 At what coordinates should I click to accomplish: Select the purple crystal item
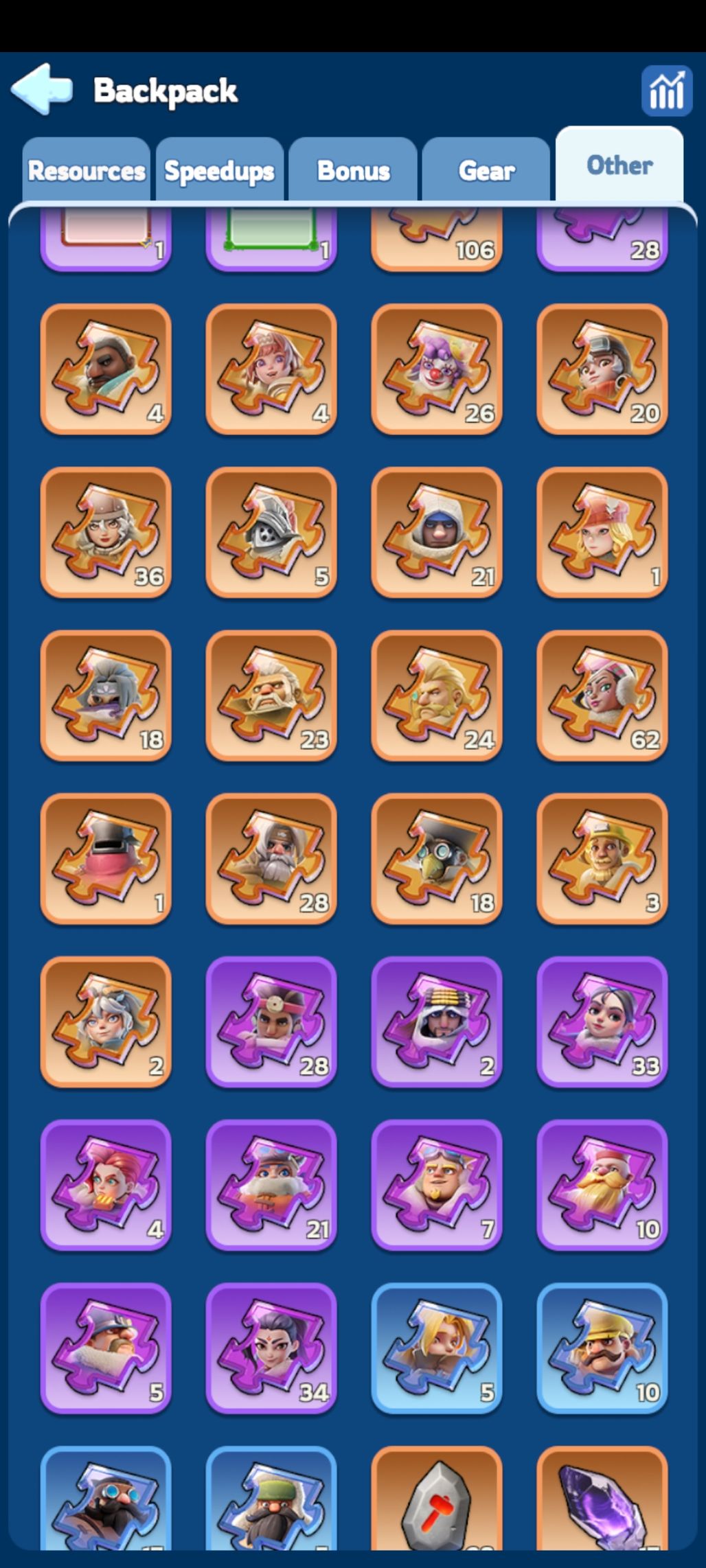point(602,1498)
